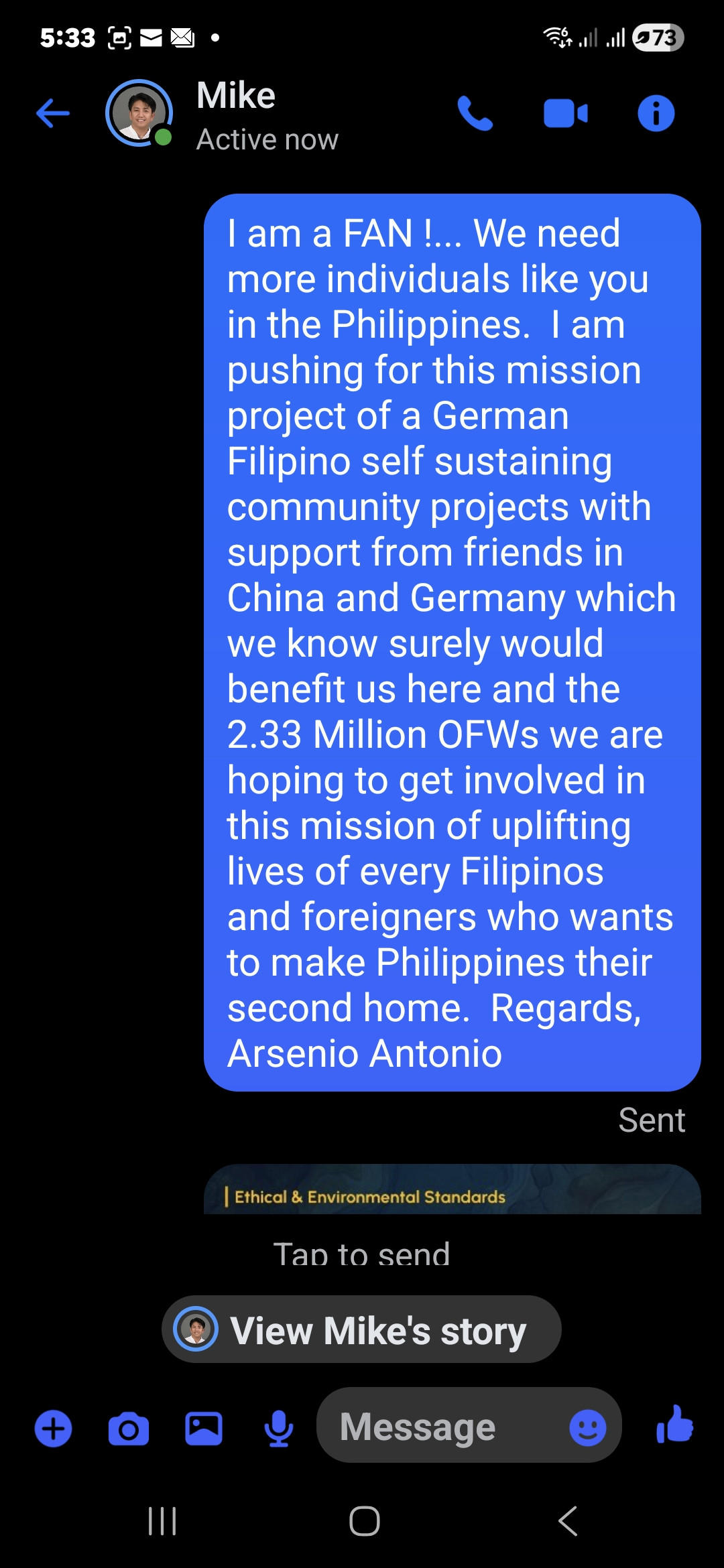The width and height of the screenshot is (724, 1568).
Task: Open the Ethical & Environmental Standards image
Action: coord(452,1190)
